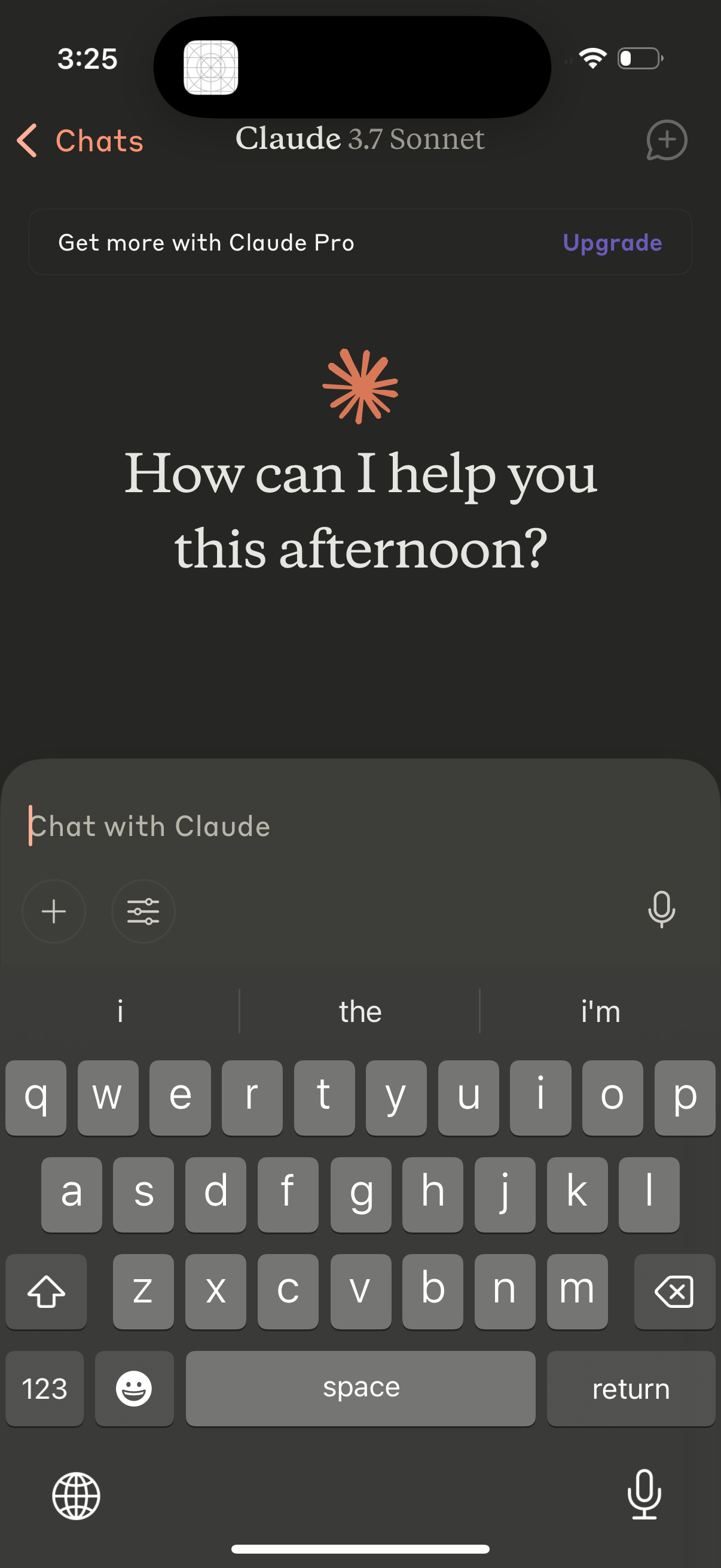Tap the Upgrade link
Screen dimensions: 721x1568
tap(612, 242)
